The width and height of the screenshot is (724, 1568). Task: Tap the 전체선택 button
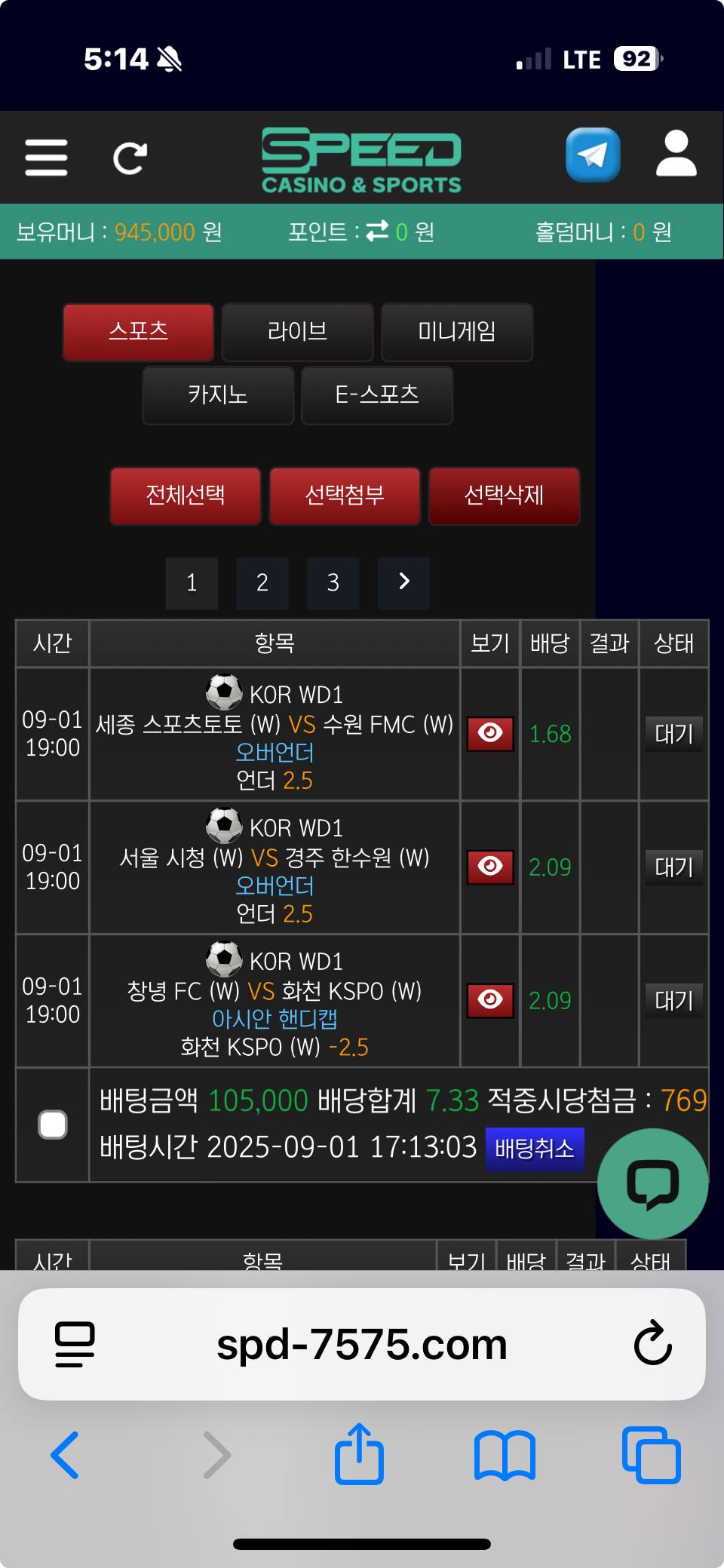click(x=186, y=496)
